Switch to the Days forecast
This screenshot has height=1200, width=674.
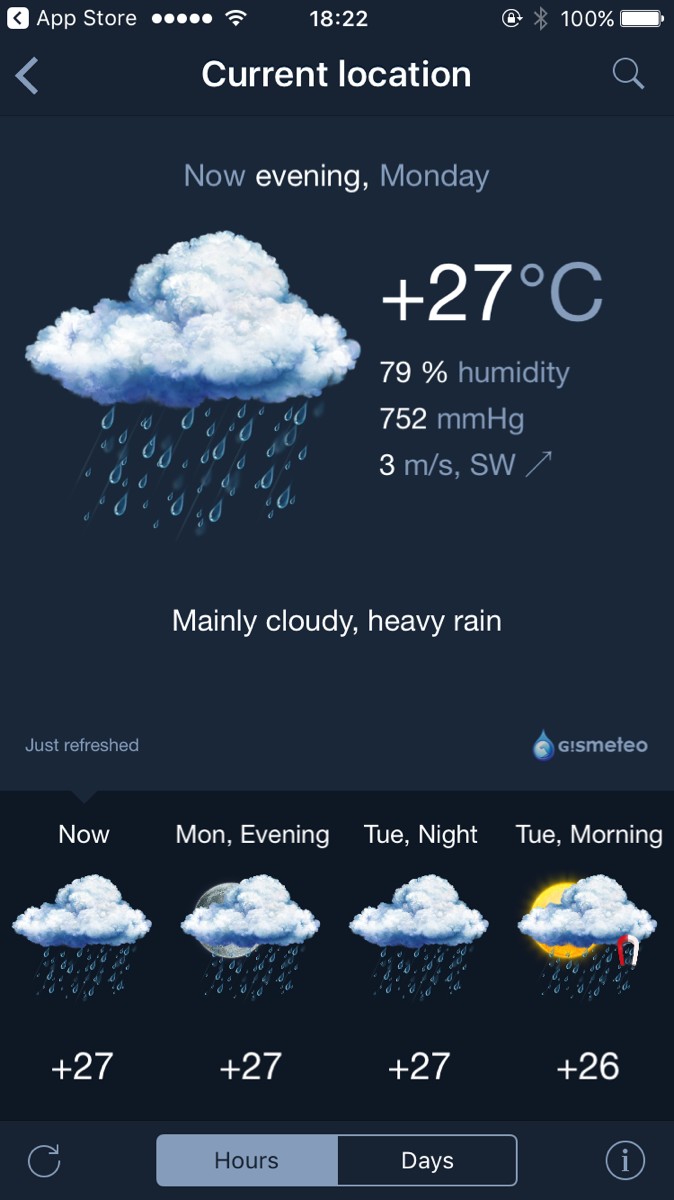coord(427,1161)
